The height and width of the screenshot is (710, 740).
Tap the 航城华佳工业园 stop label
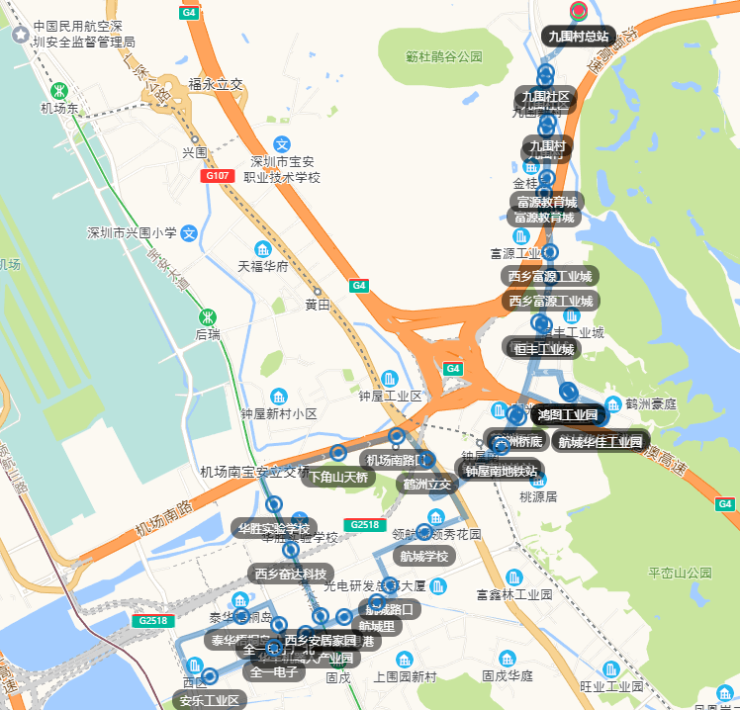tap(600, 441)
